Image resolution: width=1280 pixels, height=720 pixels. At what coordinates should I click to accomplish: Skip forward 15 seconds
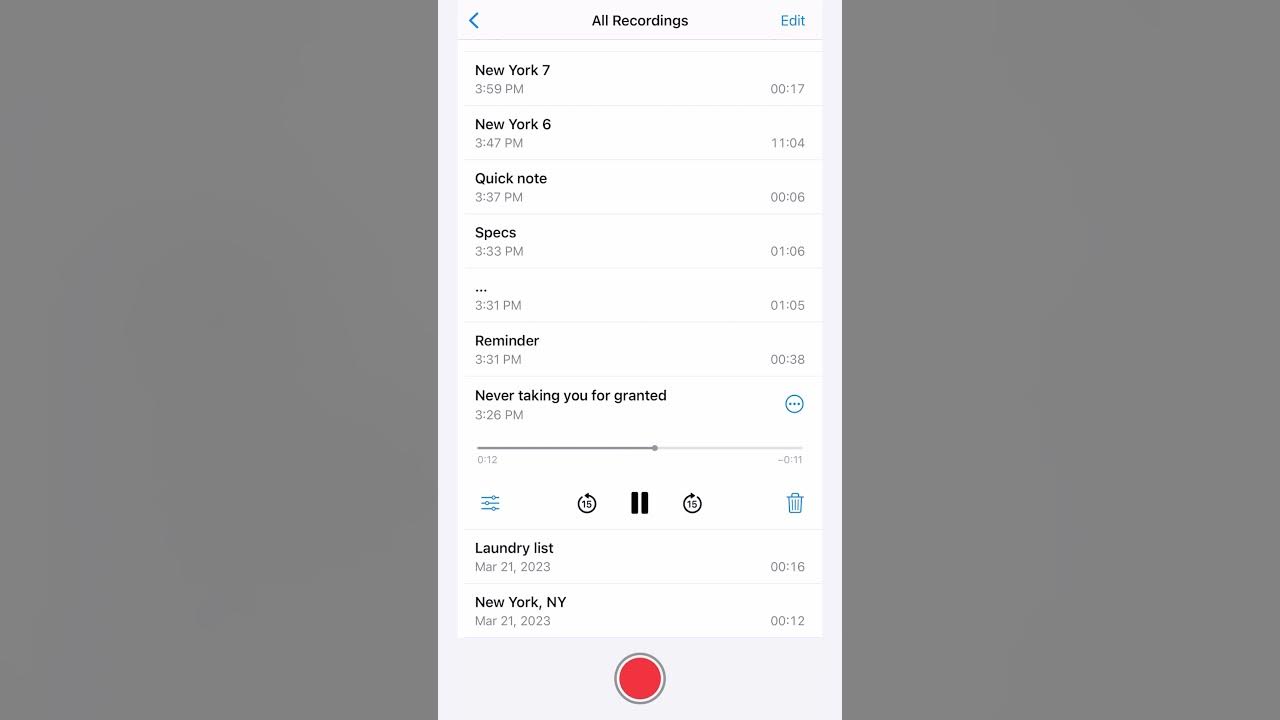pyautogui.click(x=692, y=503)
